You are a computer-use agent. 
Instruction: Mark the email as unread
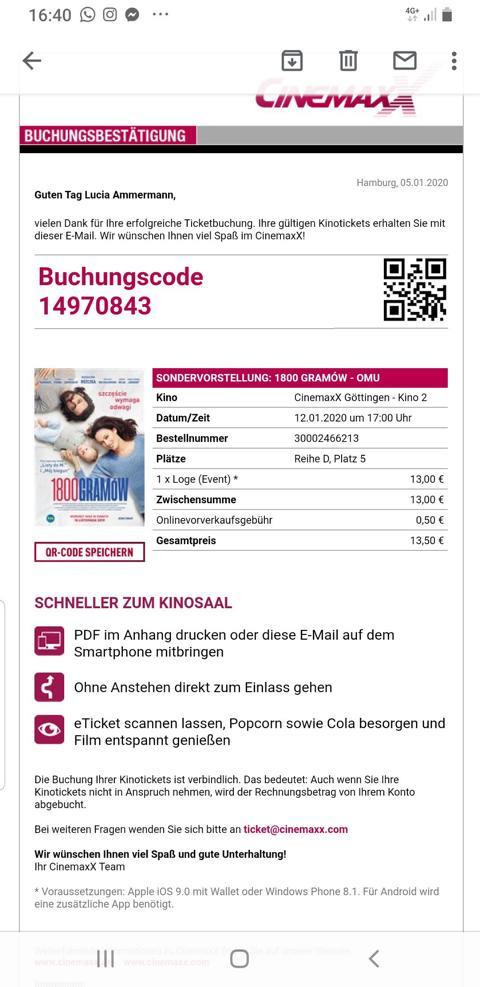[405, 60]
